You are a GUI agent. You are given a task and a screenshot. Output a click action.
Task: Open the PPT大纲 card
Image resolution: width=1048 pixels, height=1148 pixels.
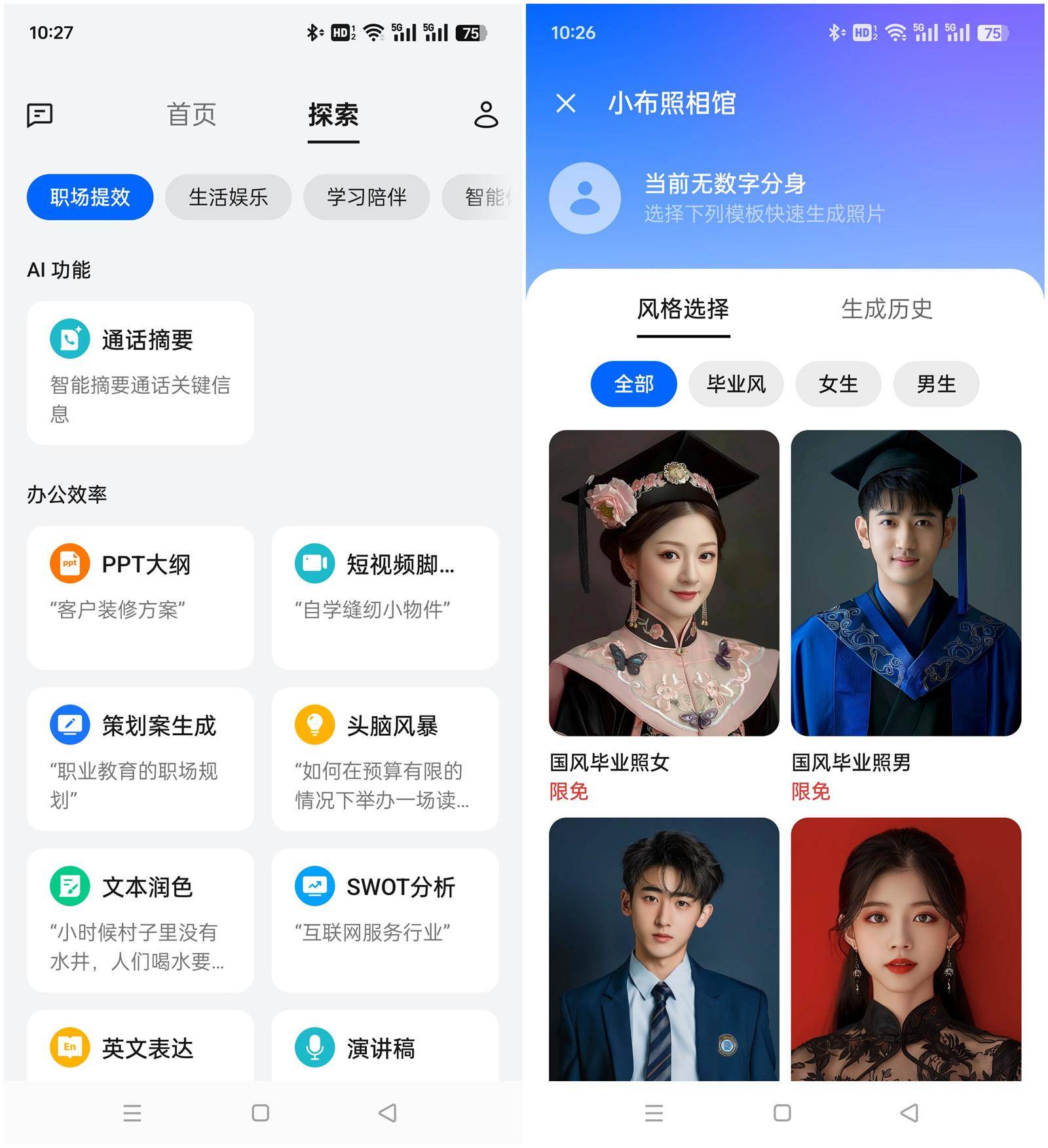(x=140, y=597)
